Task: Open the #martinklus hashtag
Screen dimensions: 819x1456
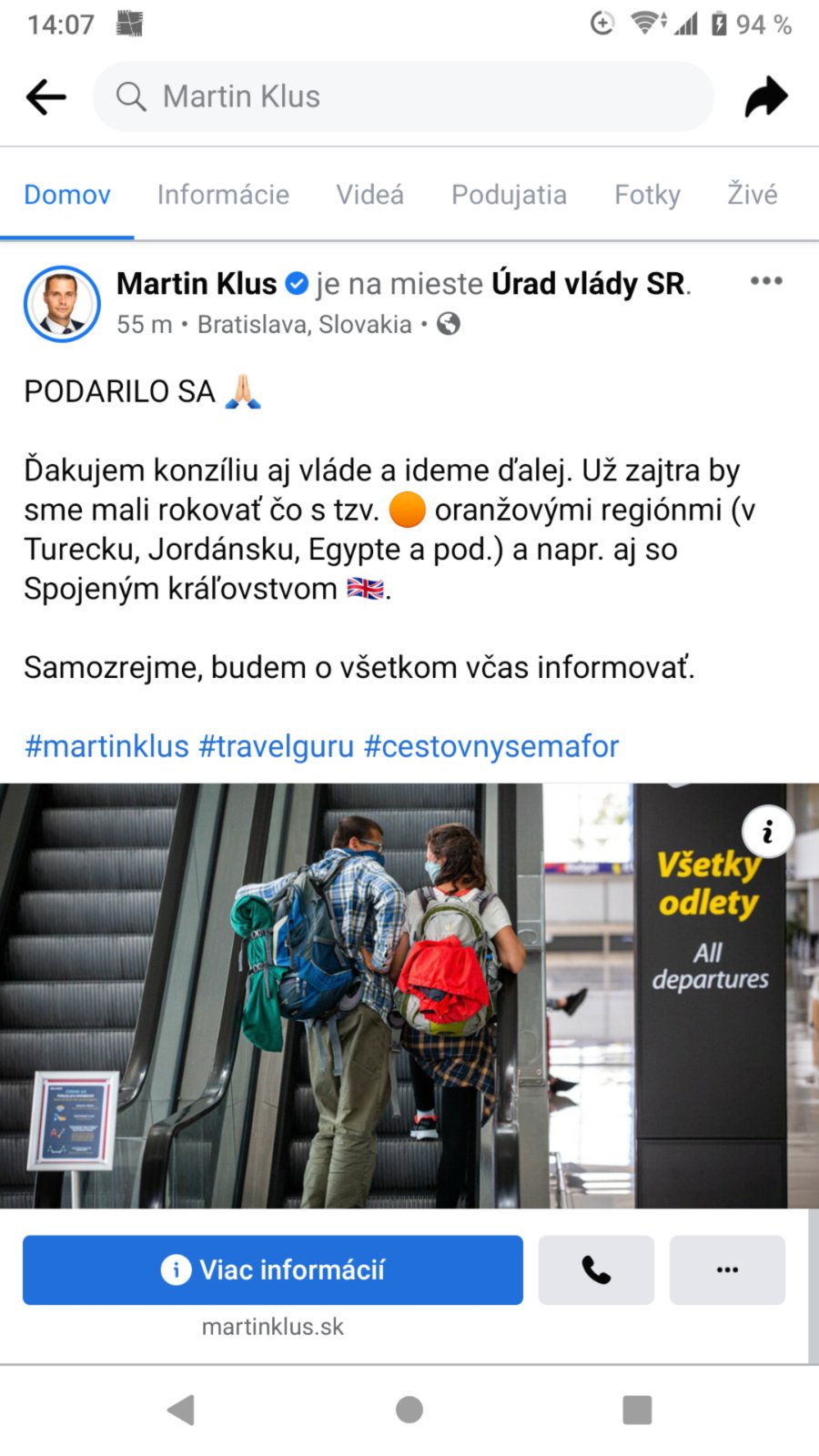Action: click(106, 746)
